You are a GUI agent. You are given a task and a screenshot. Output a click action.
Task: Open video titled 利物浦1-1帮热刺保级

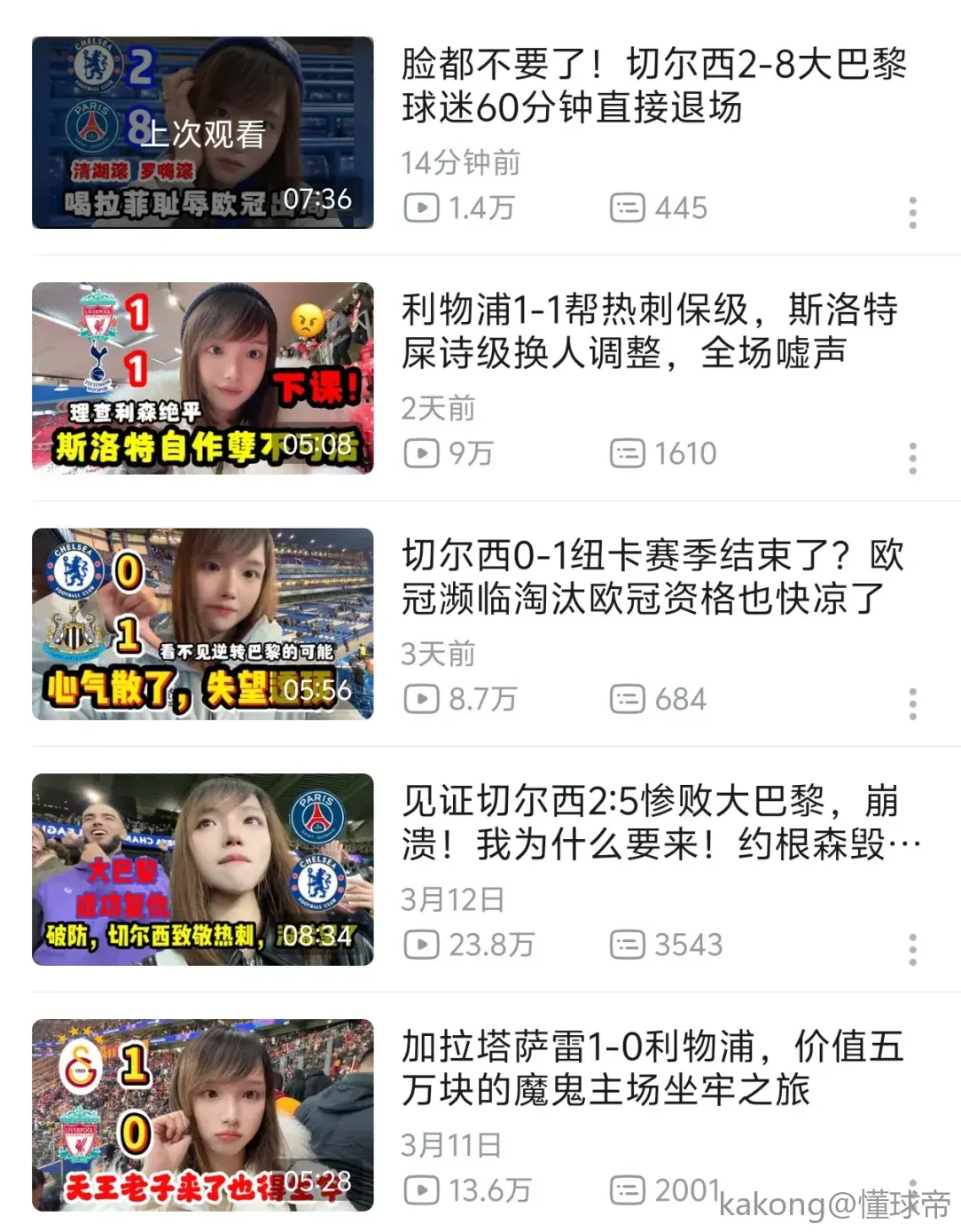[x=649, y=332]
